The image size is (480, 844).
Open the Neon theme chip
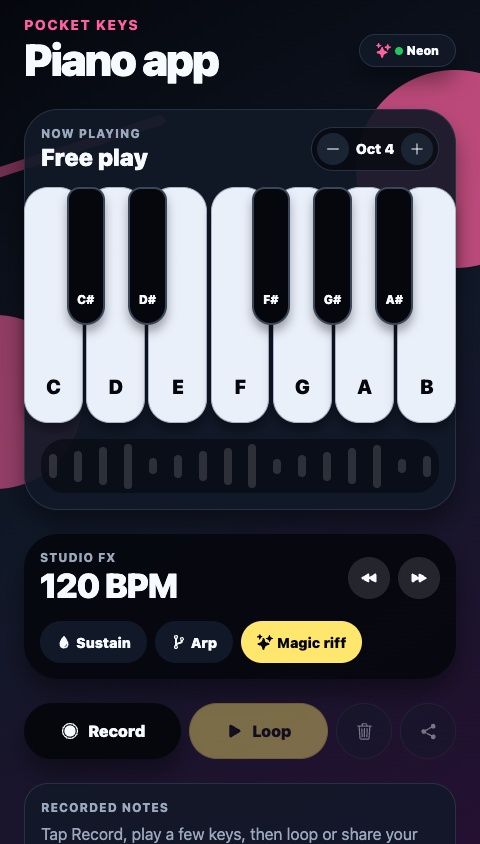coord(407,51)
